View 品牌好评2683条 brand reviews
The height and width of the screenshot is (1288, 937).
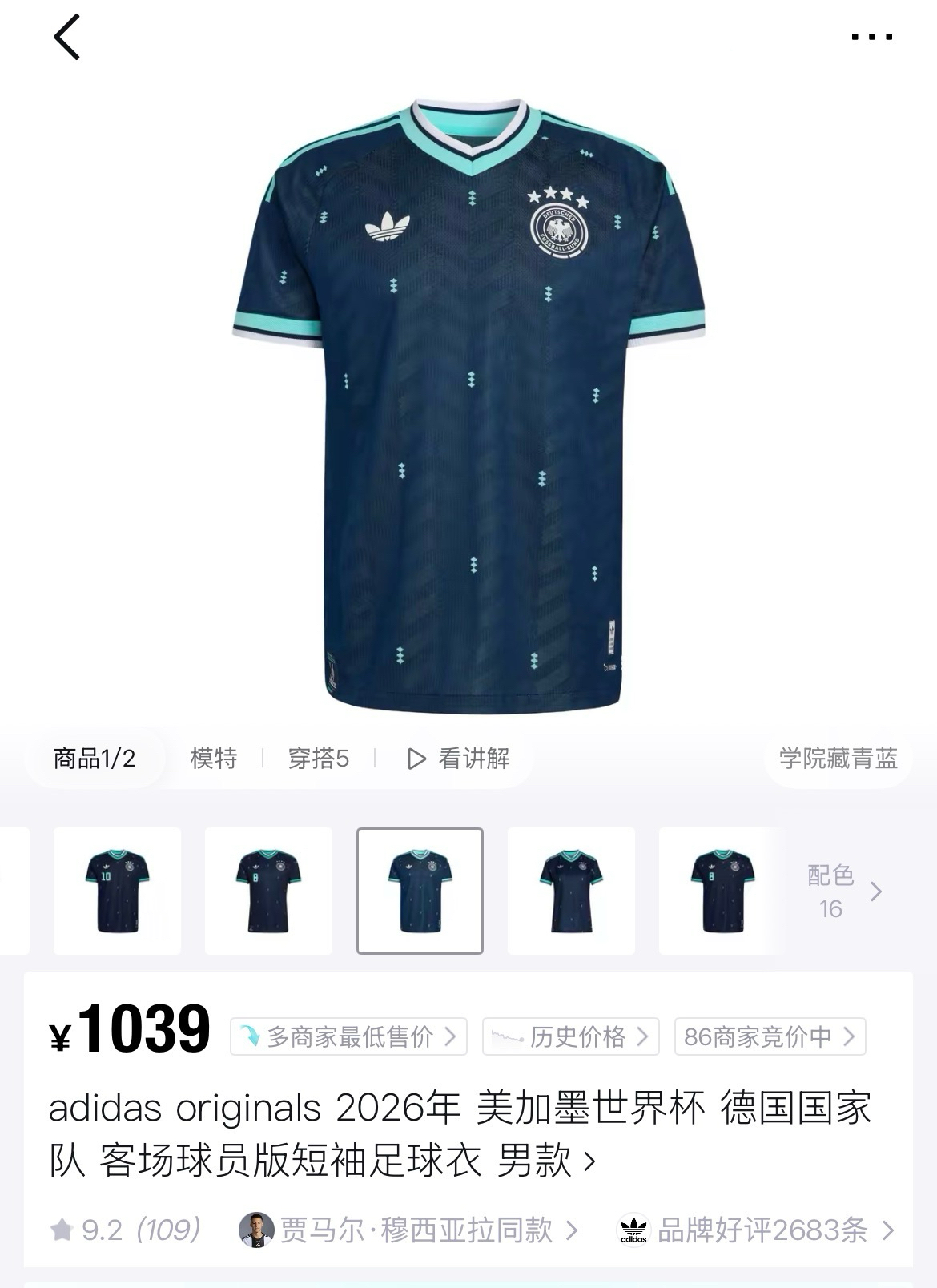(756, 1230)
